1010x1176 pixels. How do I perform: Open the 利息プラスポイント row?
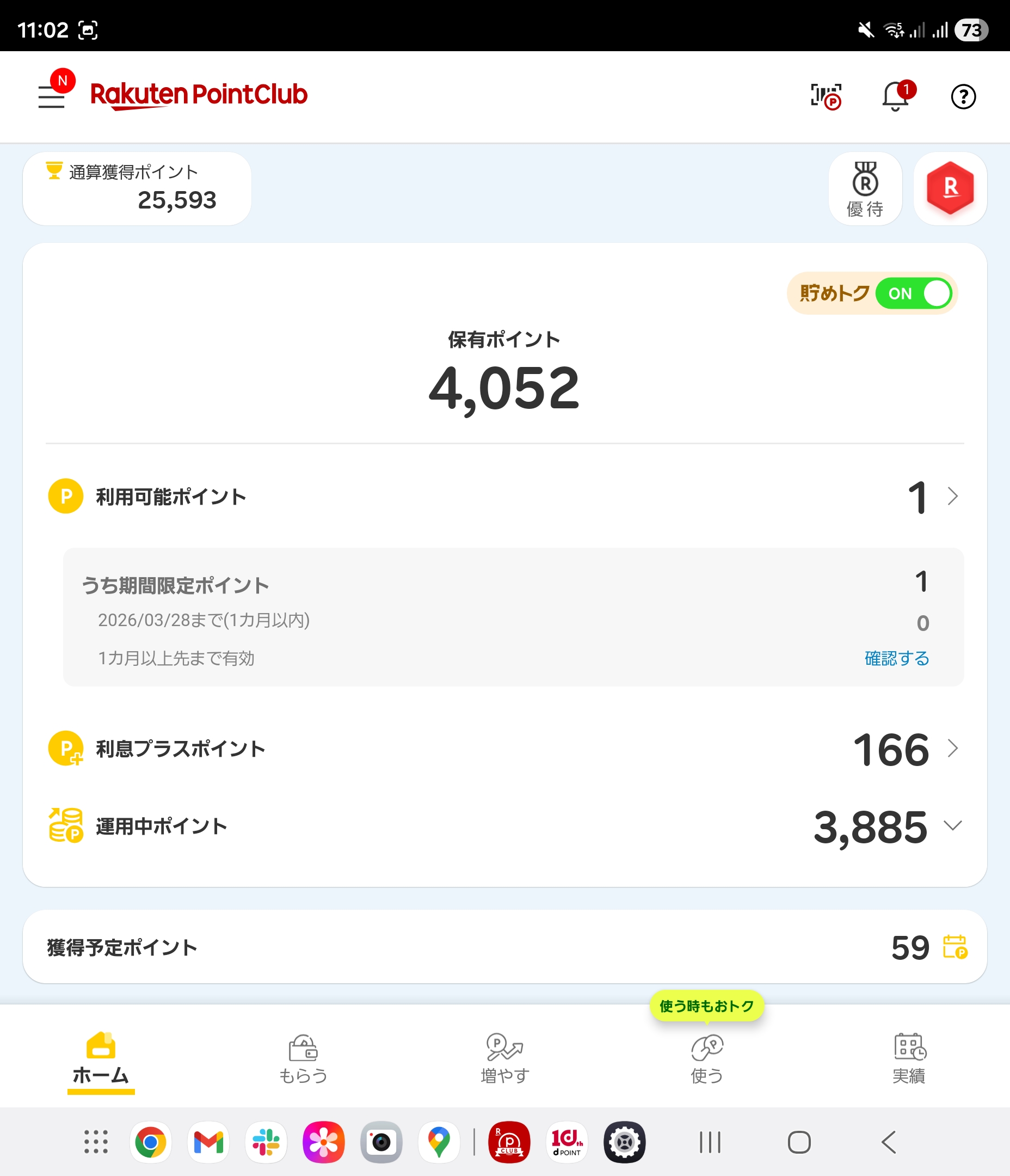pyautogui.click(x=504, y=749)
